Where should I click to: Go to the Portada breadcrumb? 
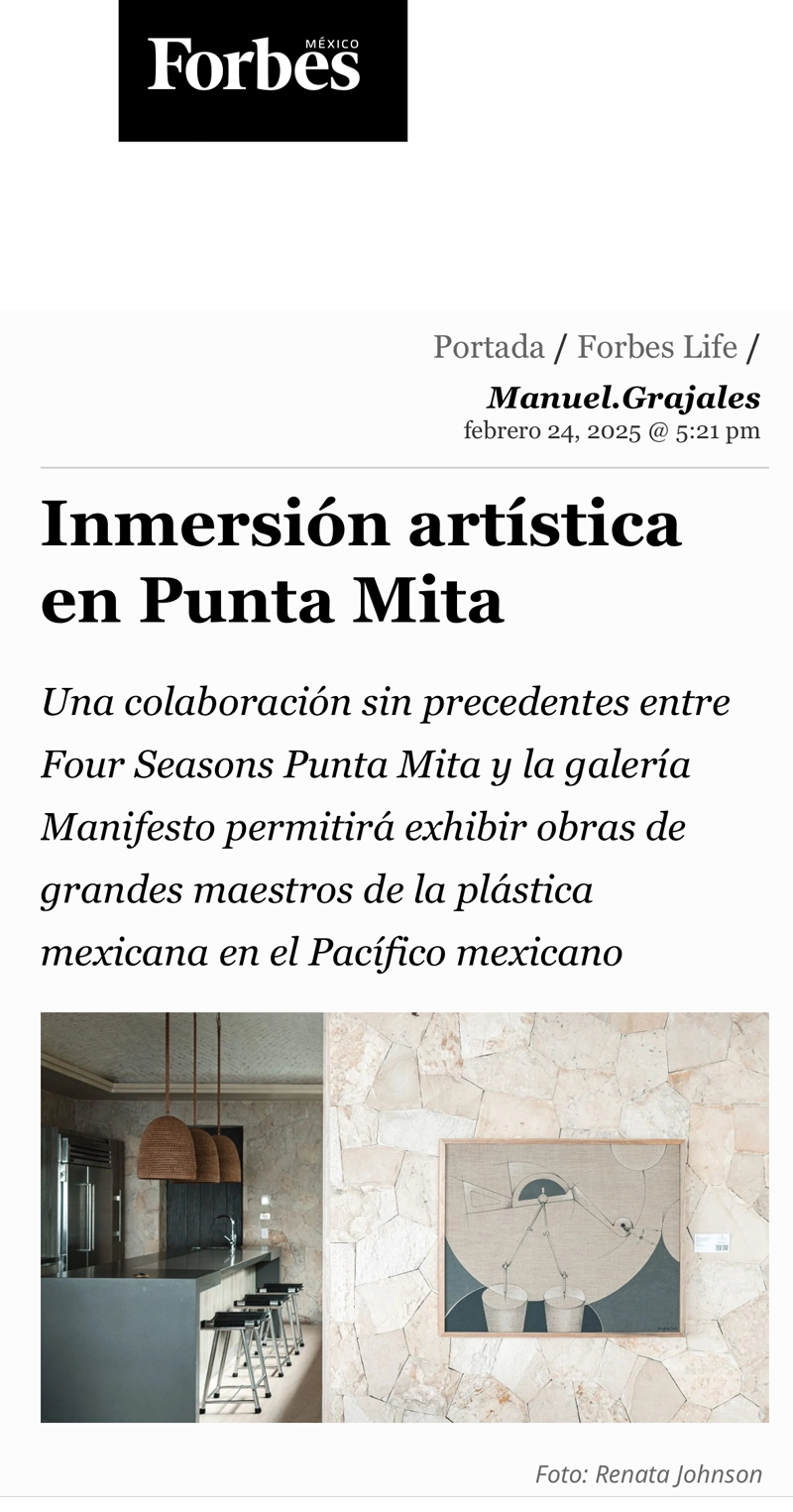coord(489,347)
